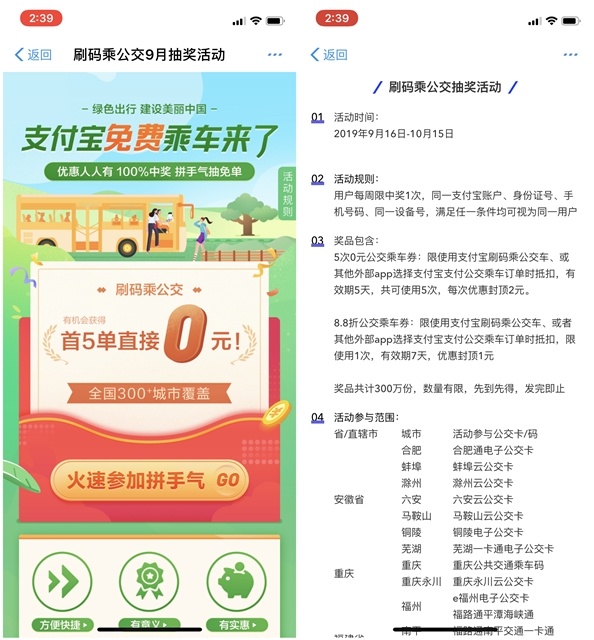Open the 有实惠 item
Screen dimensions: 594x640
[237, 591]
